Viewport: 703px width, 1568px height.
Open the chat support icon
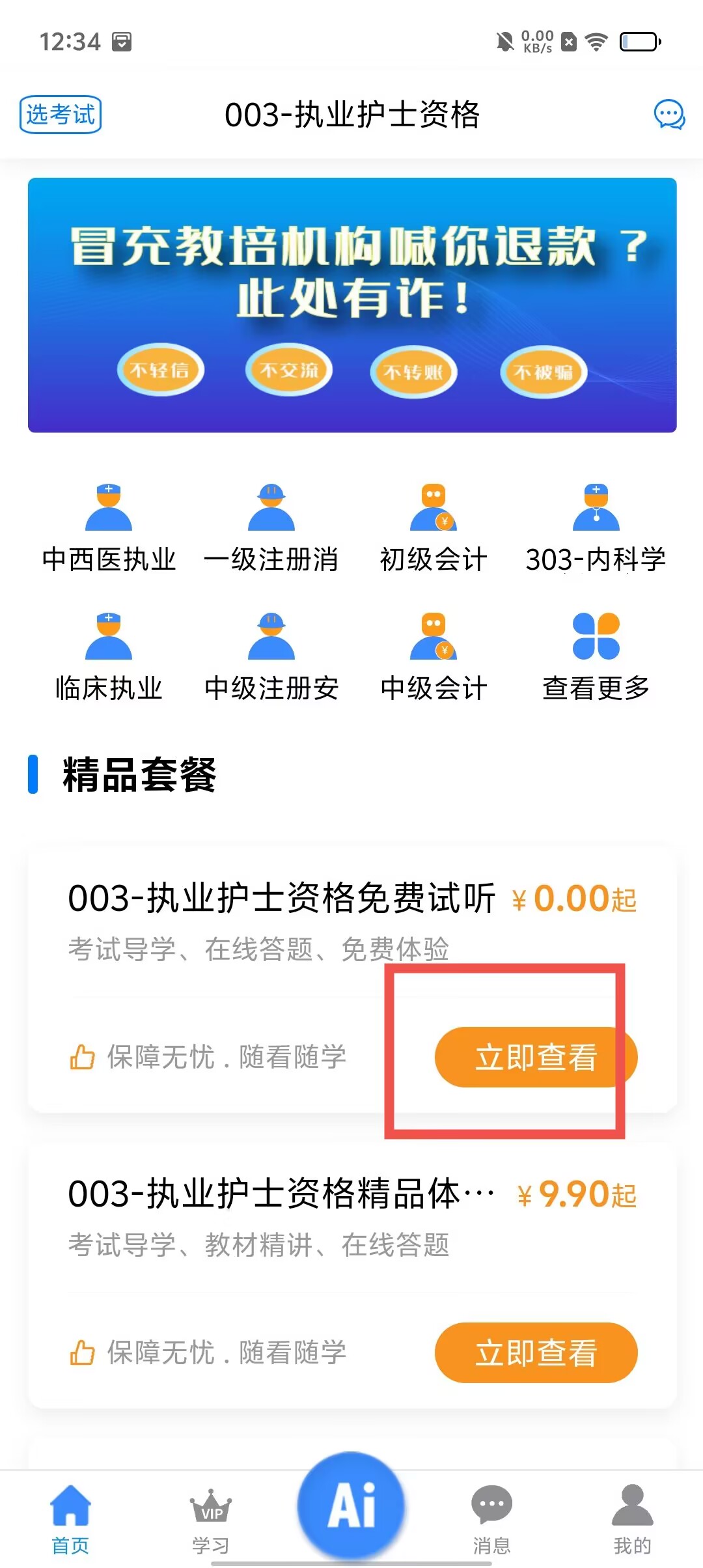click(669, 115)
